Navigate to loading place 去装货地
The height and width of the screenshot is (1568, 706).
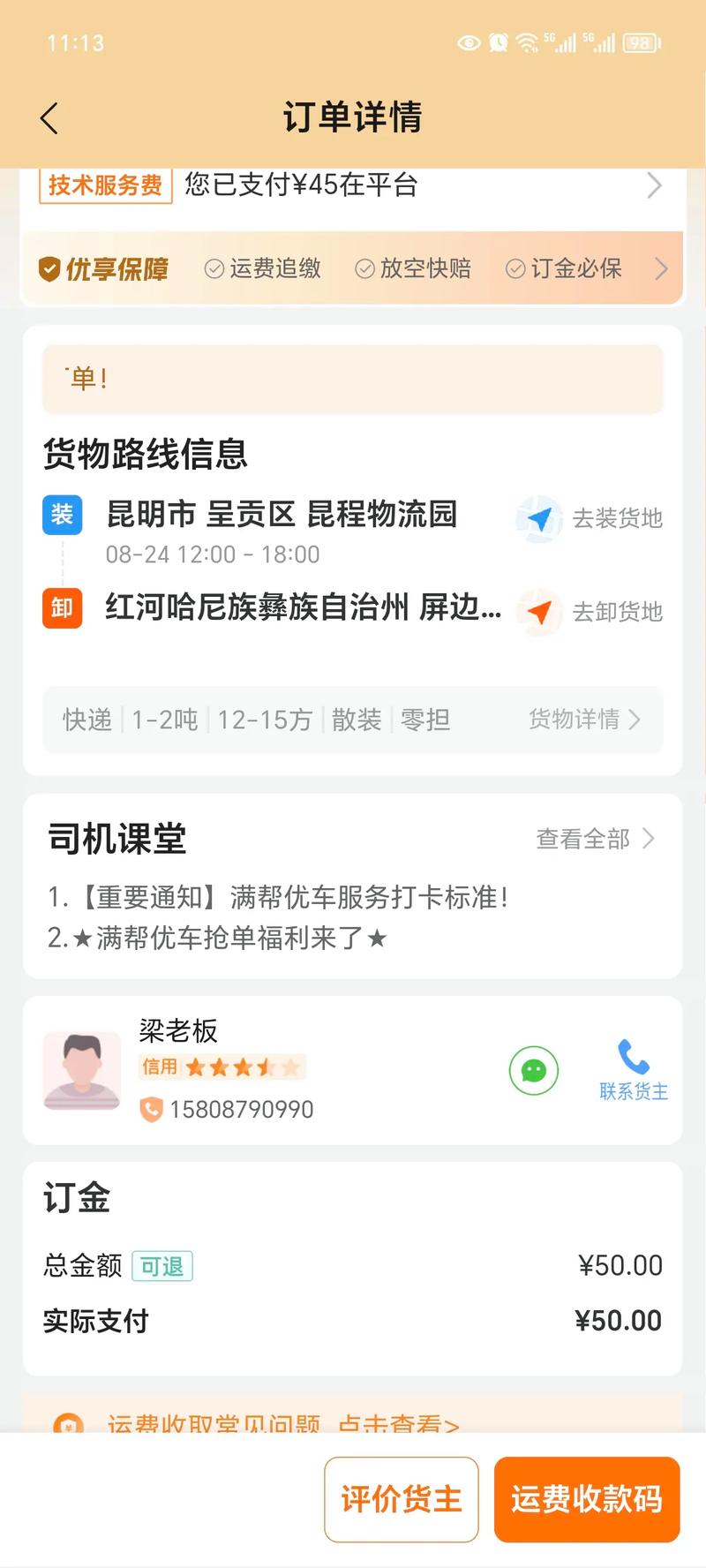point(590,518)
